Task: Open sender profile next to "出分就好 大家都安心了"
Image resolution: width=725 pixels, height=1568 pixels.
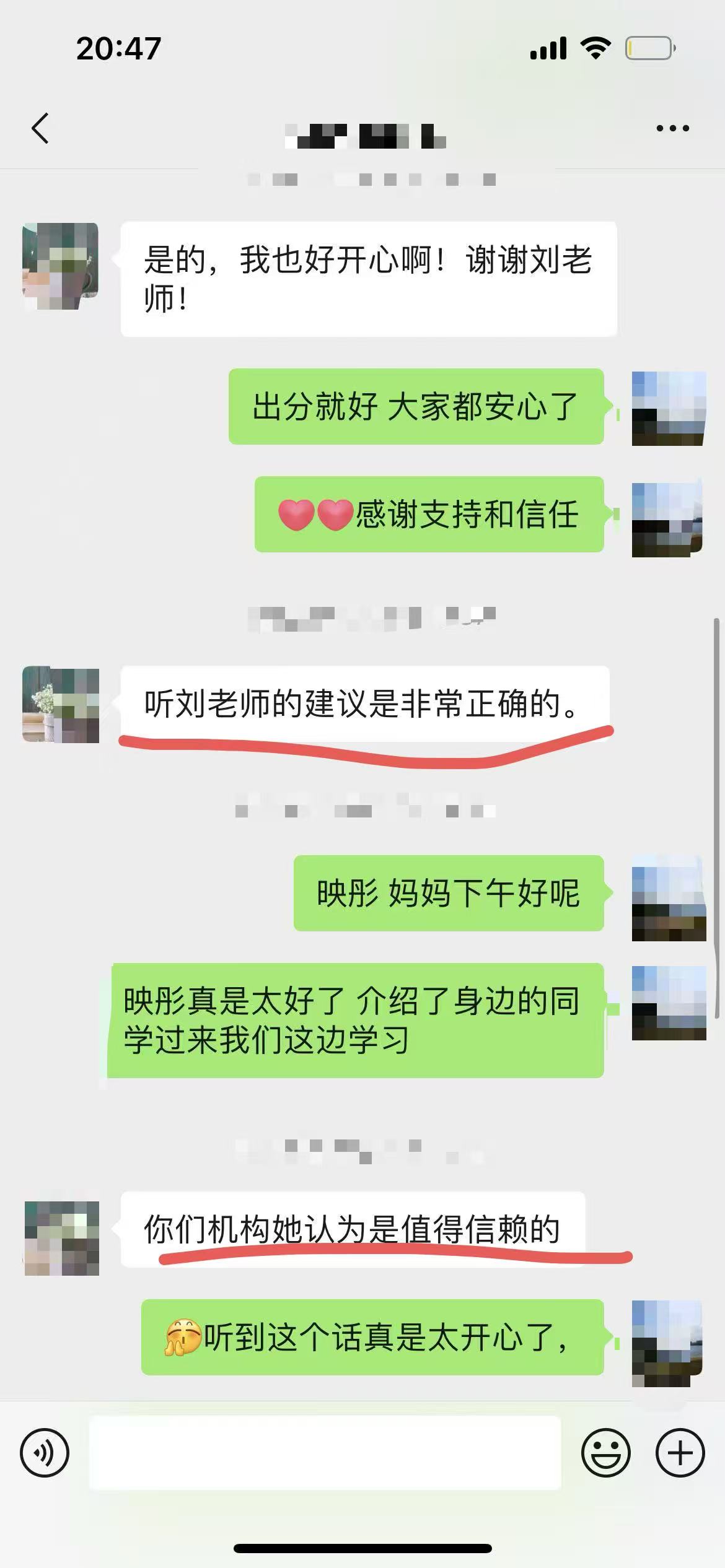Action: pyautogui.click(x=668, y=408)
